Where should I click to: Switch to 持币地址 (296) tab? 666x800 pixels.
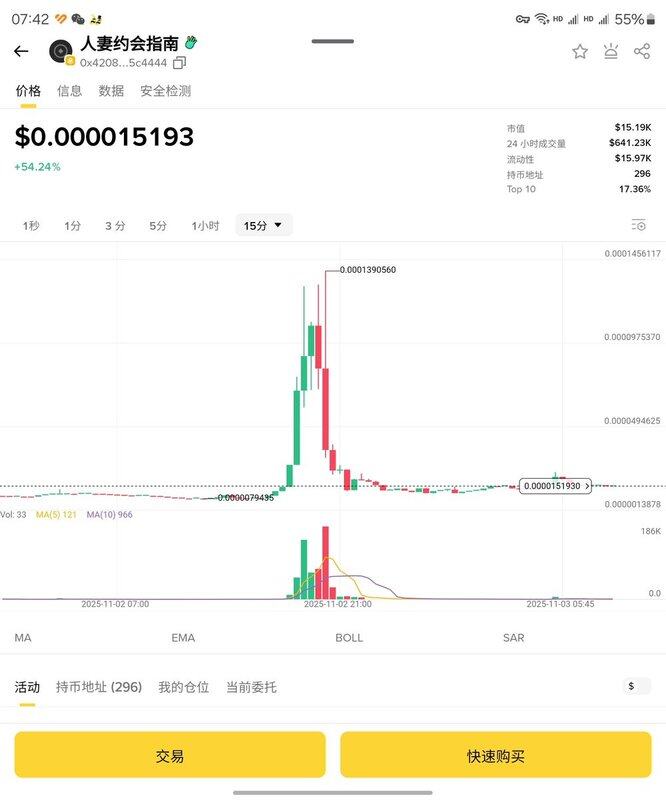pos(99,687)
